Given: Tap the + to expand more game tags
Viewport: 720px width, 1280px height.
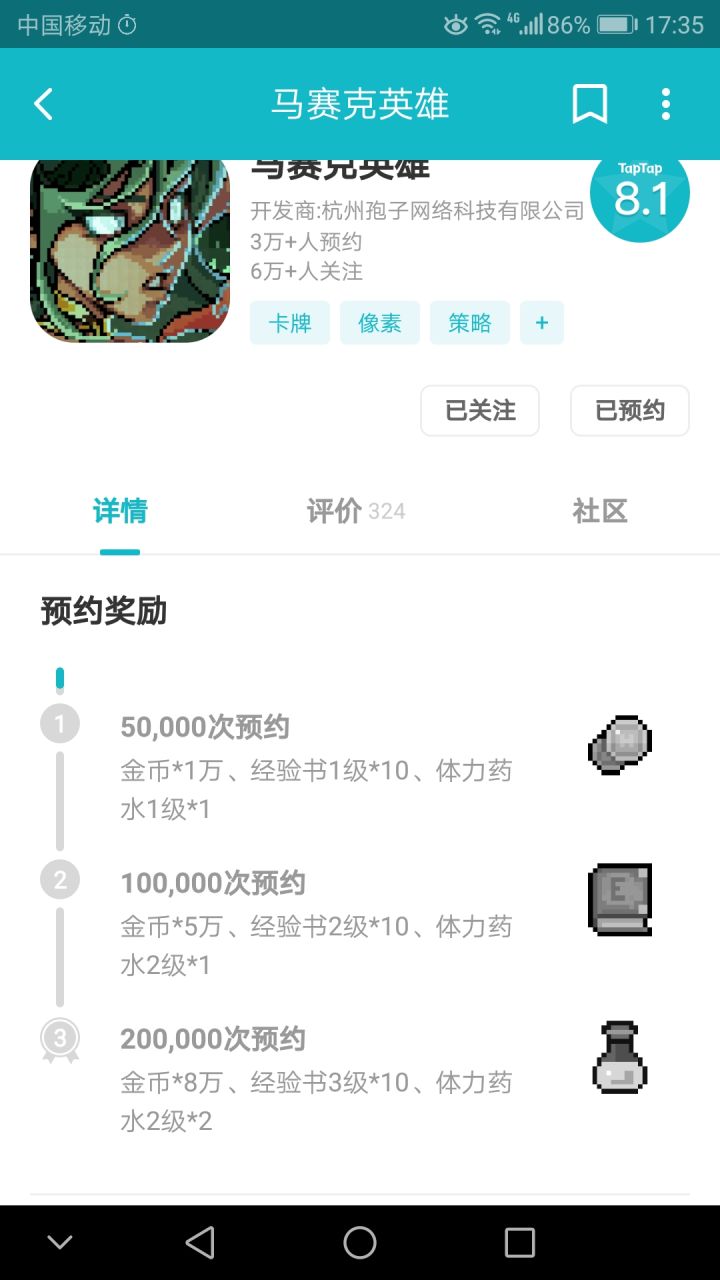Looking at the screenshot, I should pos(542,322).
